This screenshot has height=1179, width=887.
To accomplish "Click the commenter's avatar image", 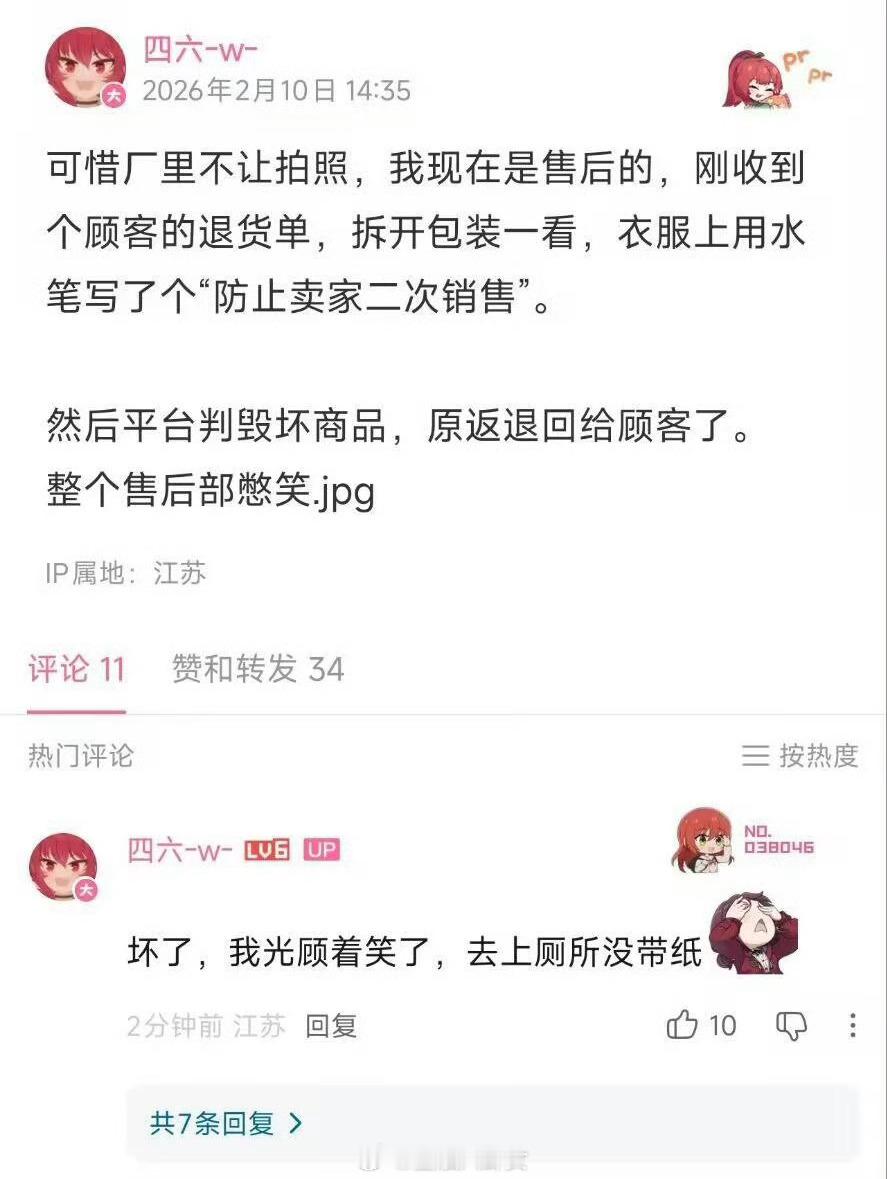I will (67, 867).
